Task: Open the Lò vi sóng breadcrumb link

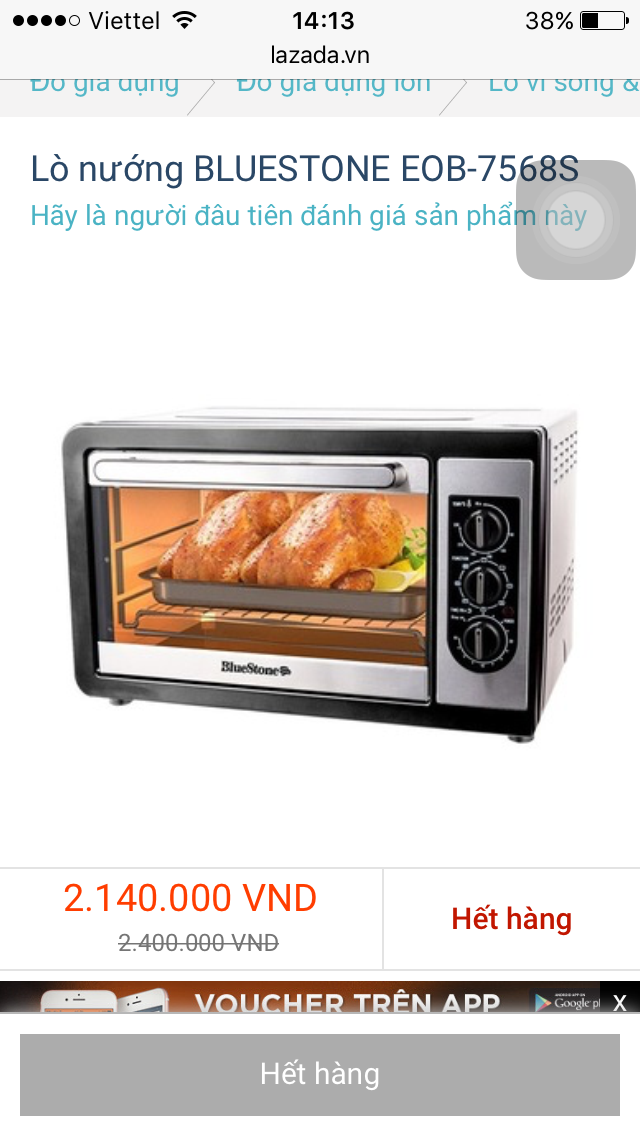Action: (x=562, y=86)
